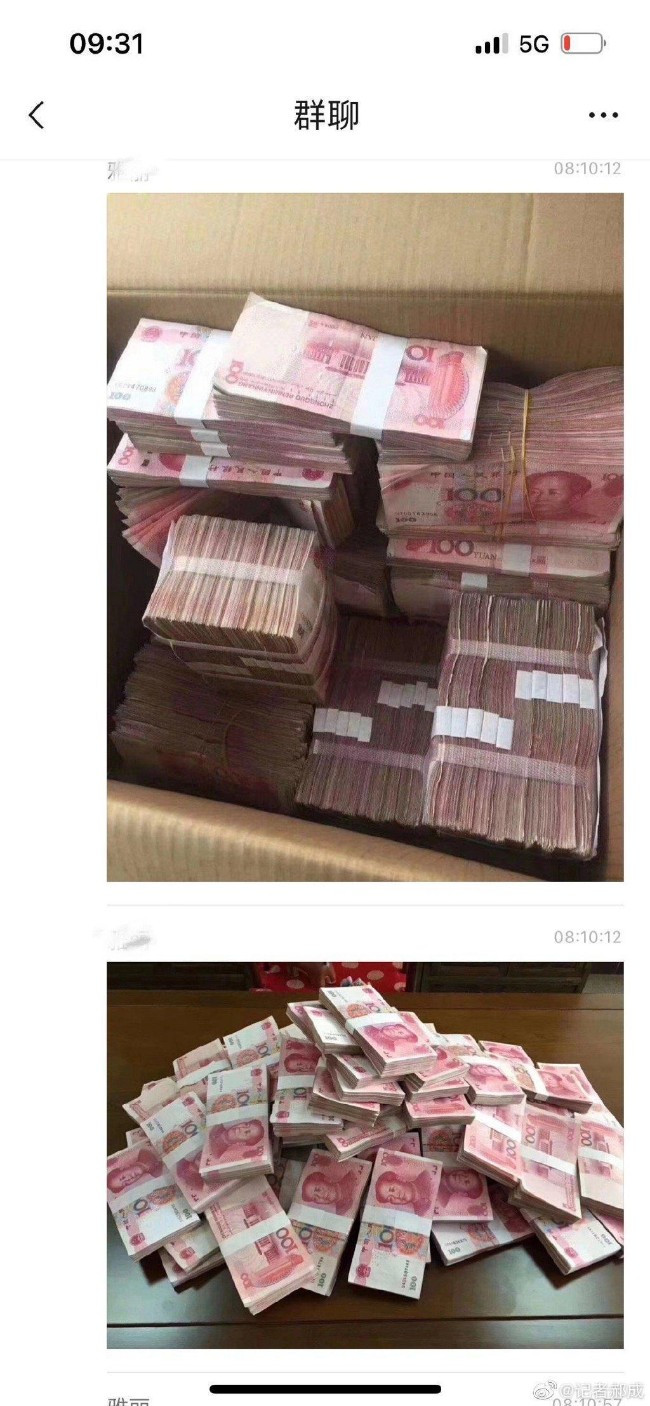The image size is (650, 1406).
Task: View the photo of cash piled on table
Action: click(x=365, y=1155)
